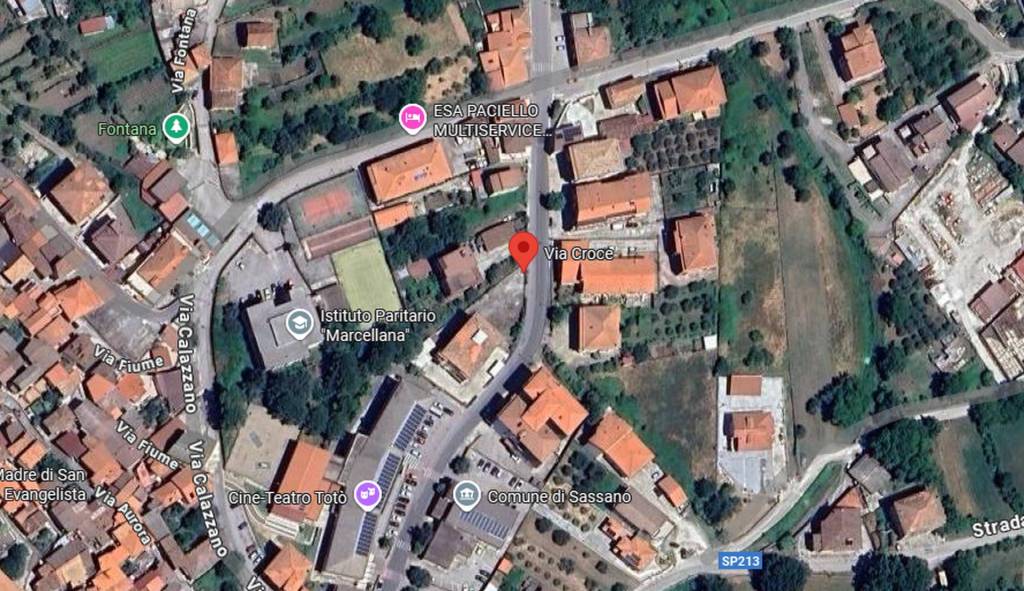Select the ESA Paciello Multiservice lodging marker
Viewport: 1024px width, 591px height.
point(412,119)
